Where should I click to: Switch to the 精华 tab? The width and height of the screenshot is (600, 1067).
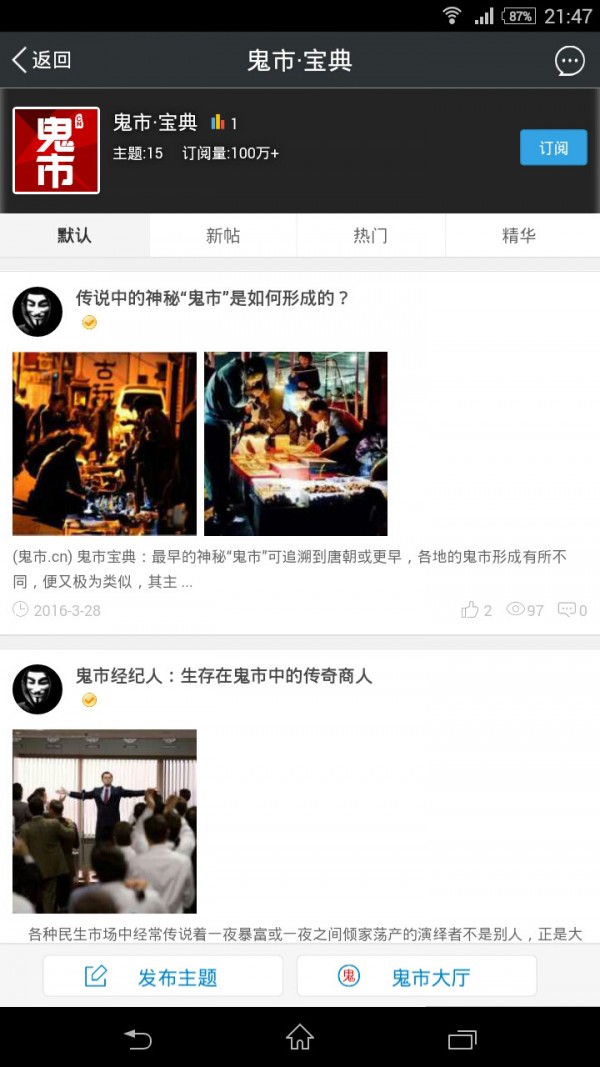(x=519, y=236)
